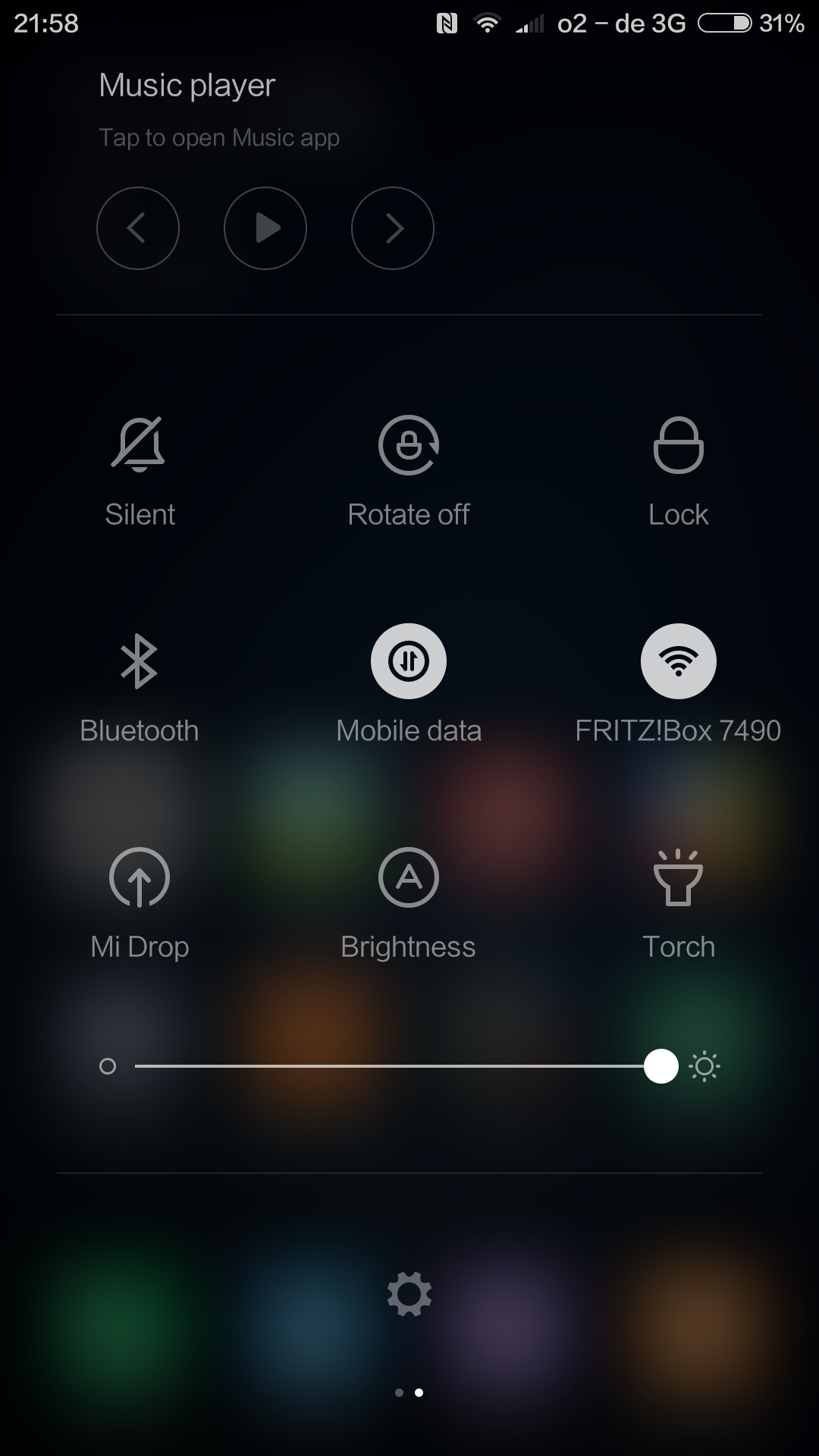Skip to the previous track
The height and width of the screenshot is (1456, 819).
[138, 228]
